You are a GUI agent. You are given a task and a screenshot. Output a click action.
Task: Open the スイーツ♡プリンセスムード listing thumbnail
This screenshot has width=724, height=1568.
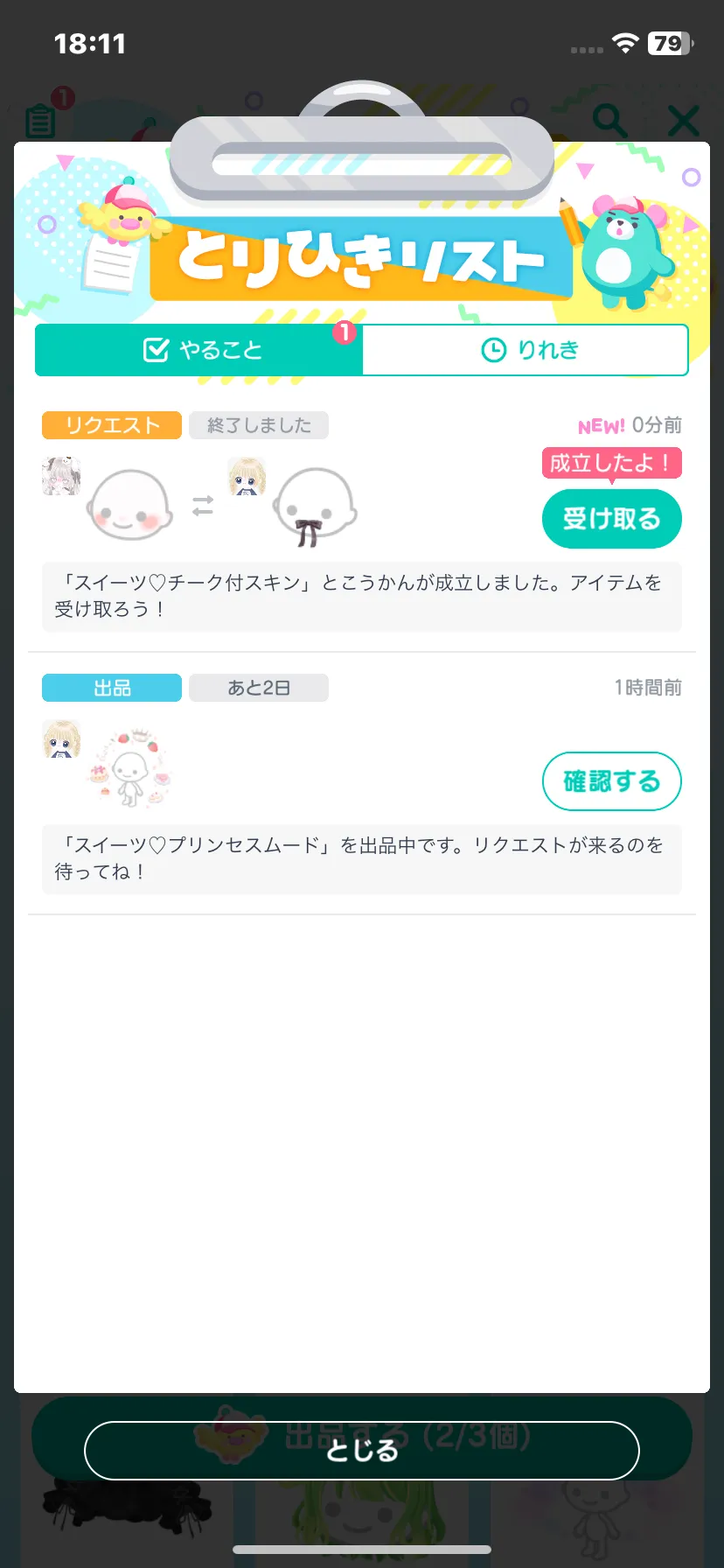(x=130, y=767)
